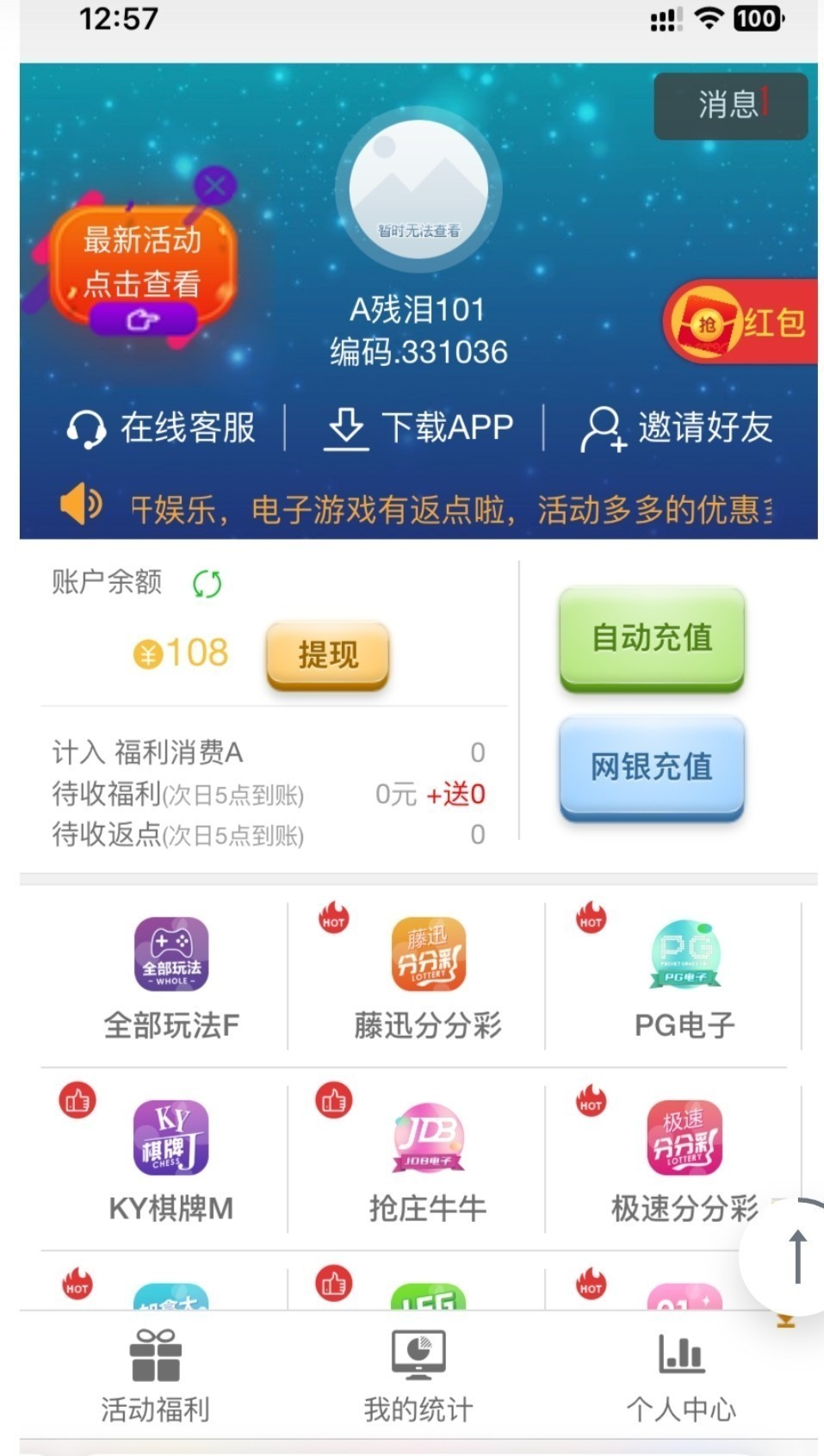
Task: Open 邀请好友 invite friends
Action: [x=678, y=428]
